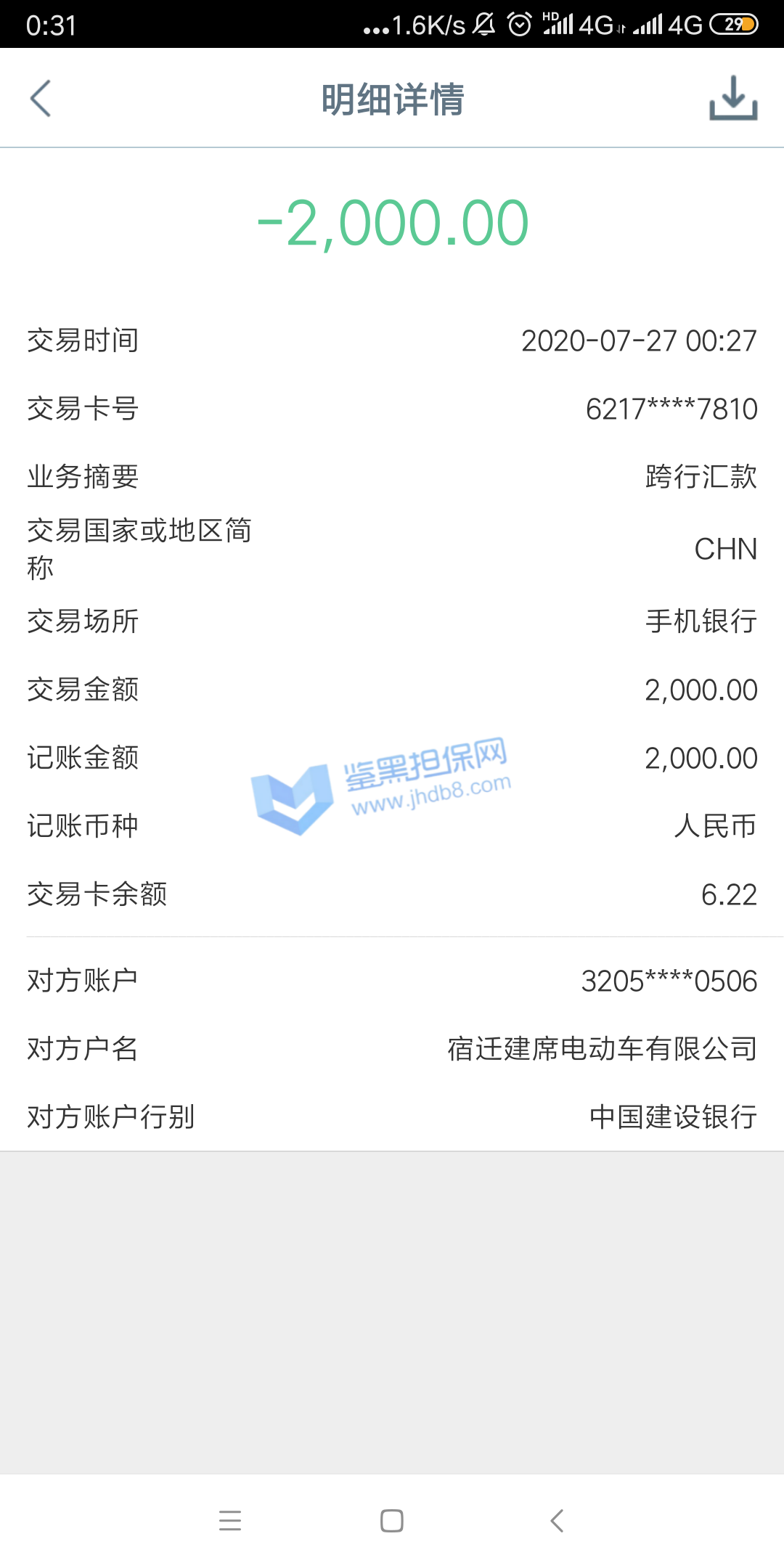Screen dimensions: 784x1568
Task: Tap the system home button
Action: click(392, 1520)
